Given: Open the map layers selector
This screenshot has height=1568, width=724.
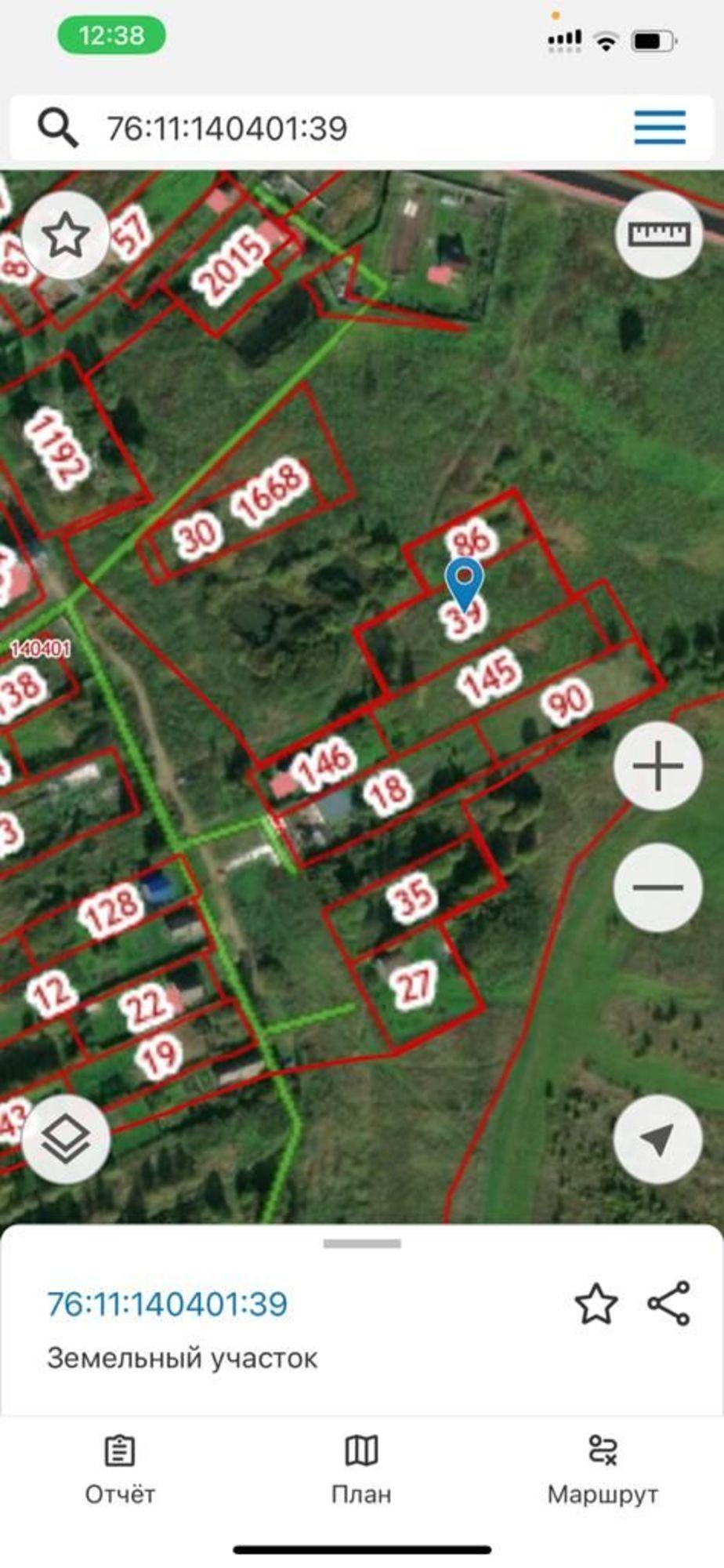Looking at the screenshot, I should [66, 1138].
